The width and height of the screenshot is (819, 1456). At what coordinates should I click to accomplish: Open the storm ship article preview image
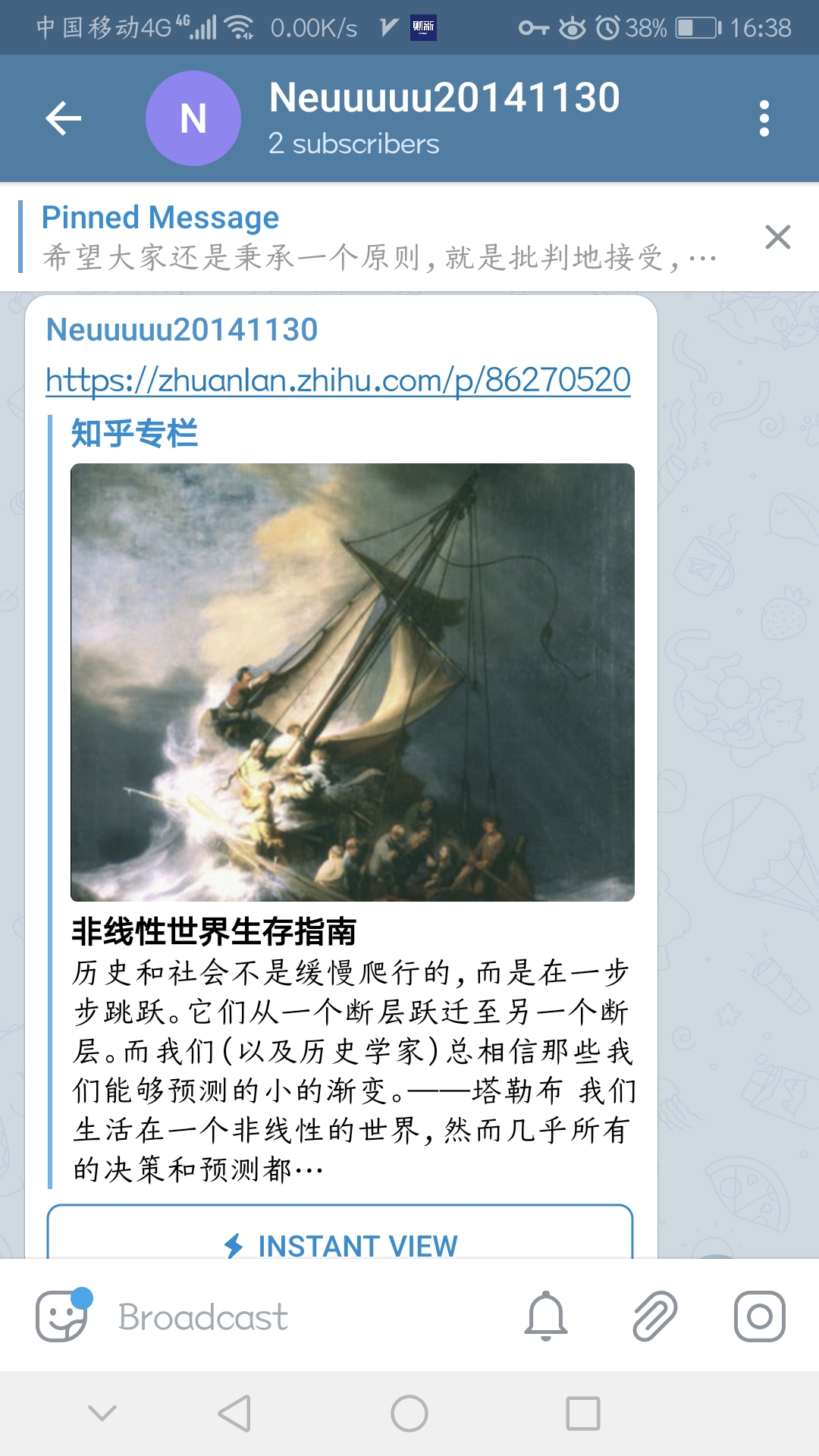(352, 682)
